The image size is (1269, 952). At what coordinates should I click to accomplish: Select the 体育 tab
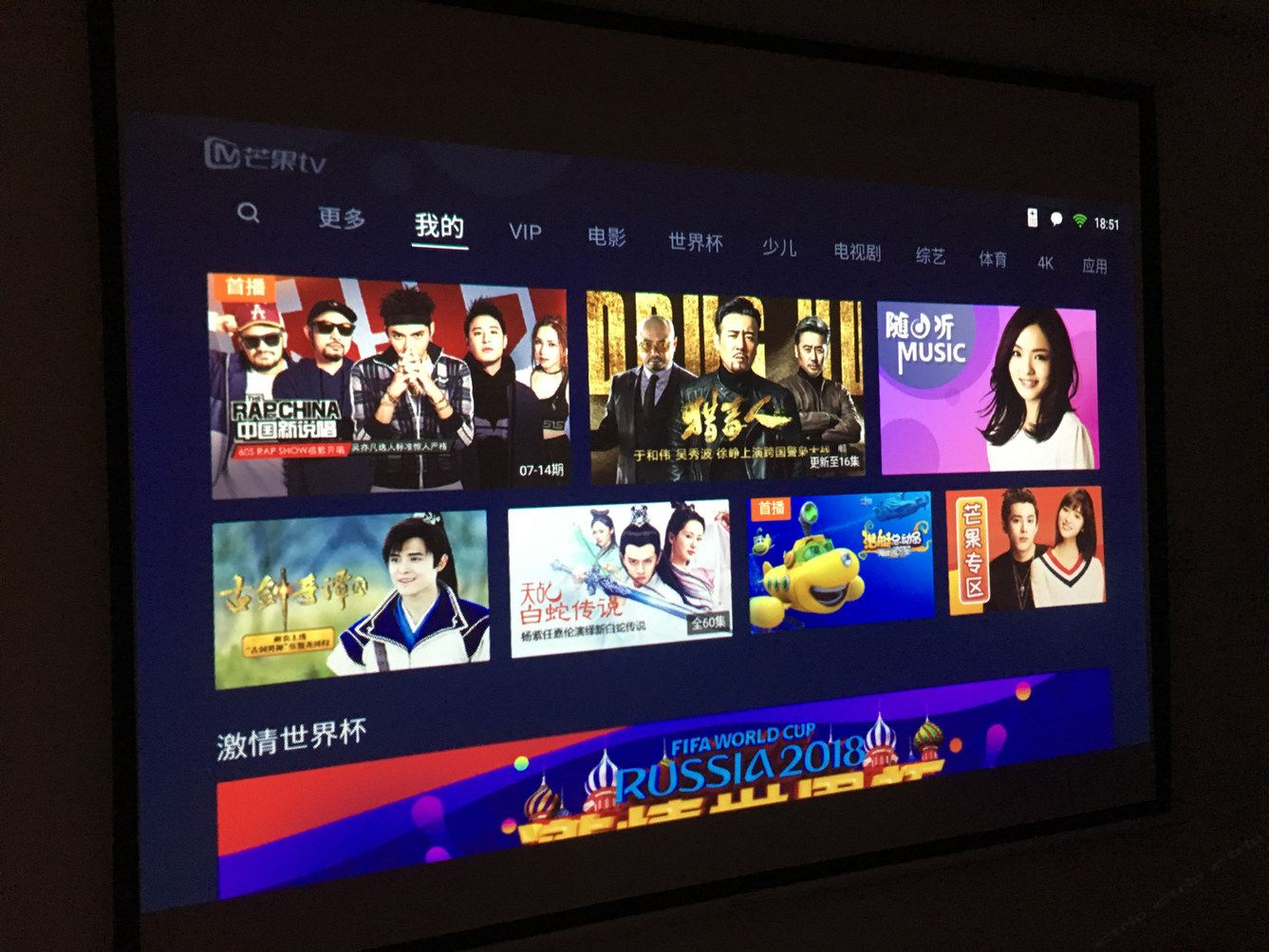point(993,259)
